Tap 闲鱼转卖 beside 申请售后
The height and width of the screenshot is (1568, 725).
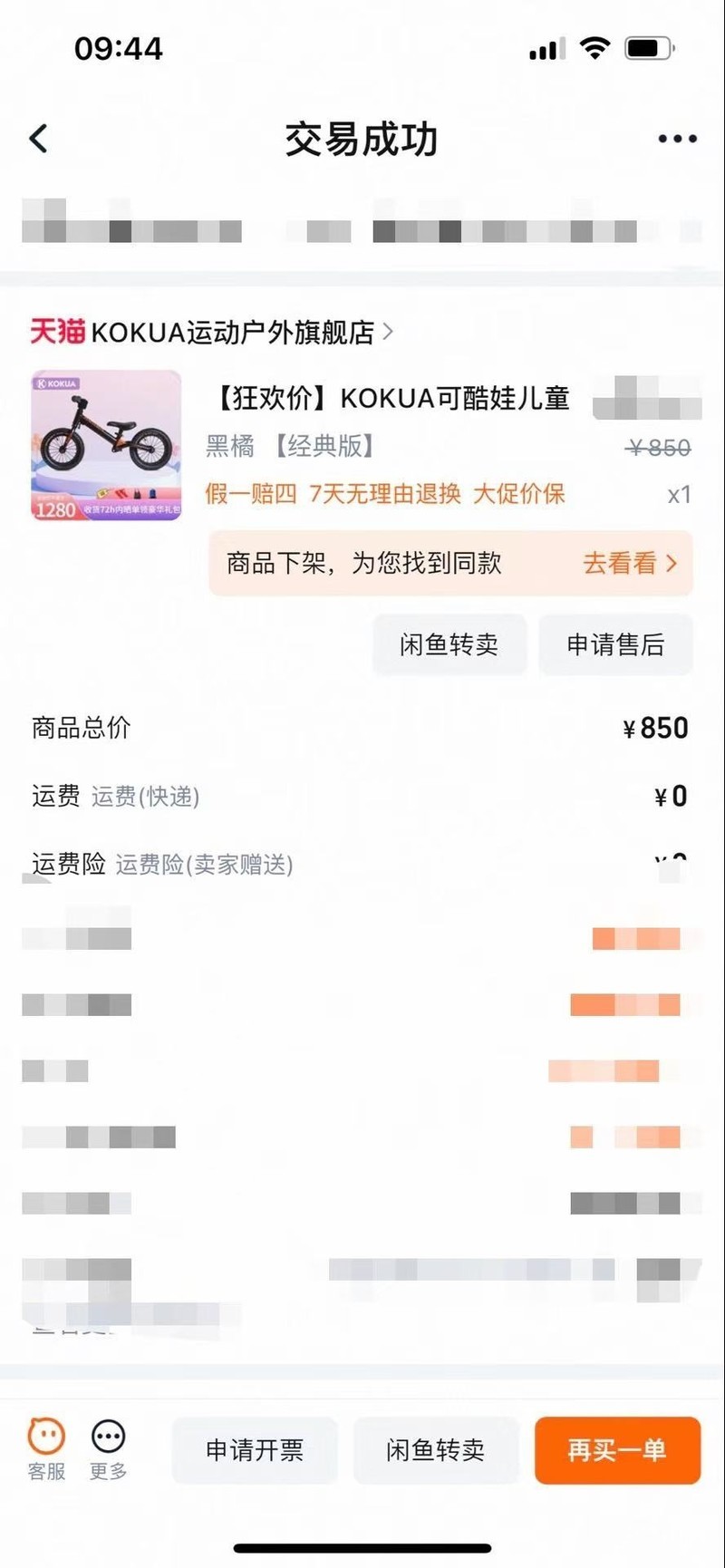449,644
